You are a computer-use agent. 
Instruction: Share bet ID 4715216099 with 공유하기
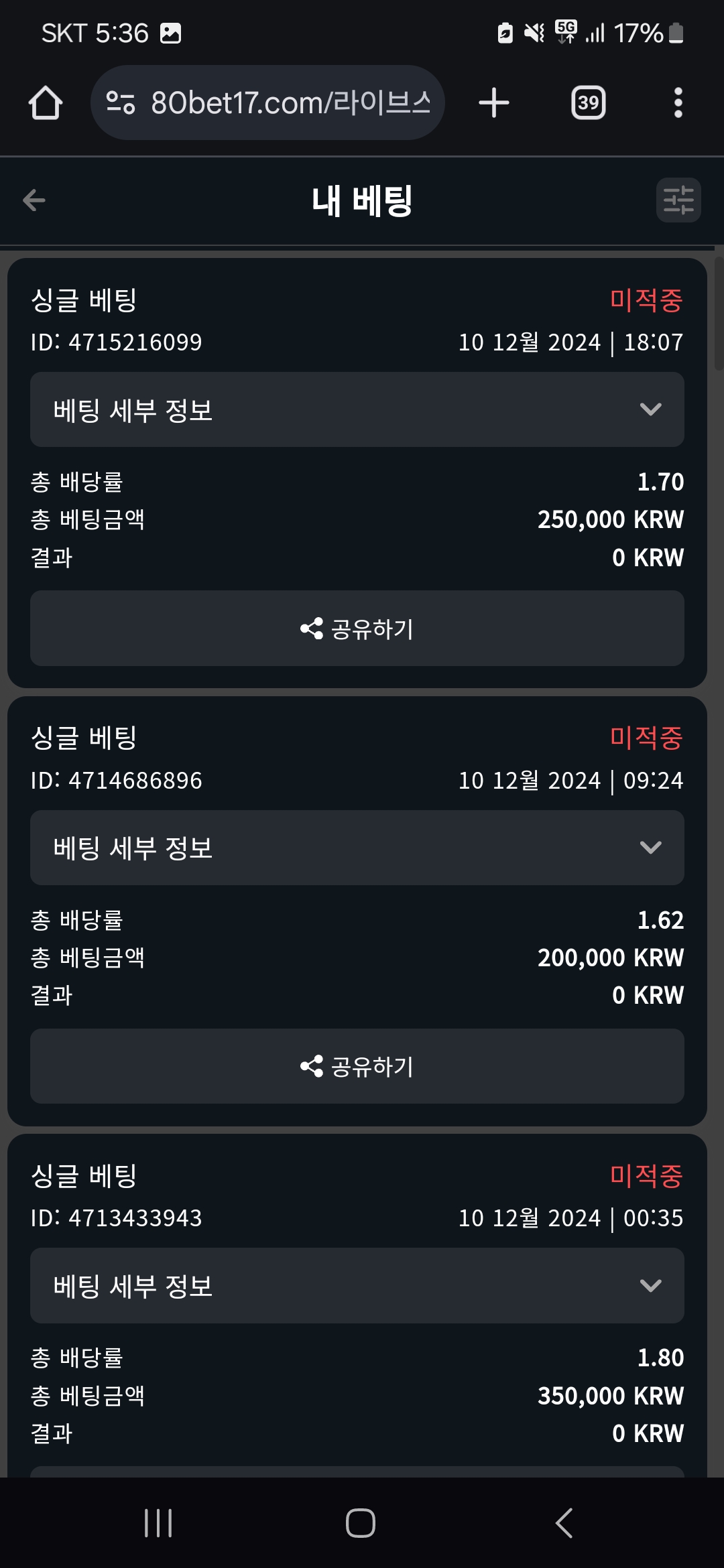357,629
